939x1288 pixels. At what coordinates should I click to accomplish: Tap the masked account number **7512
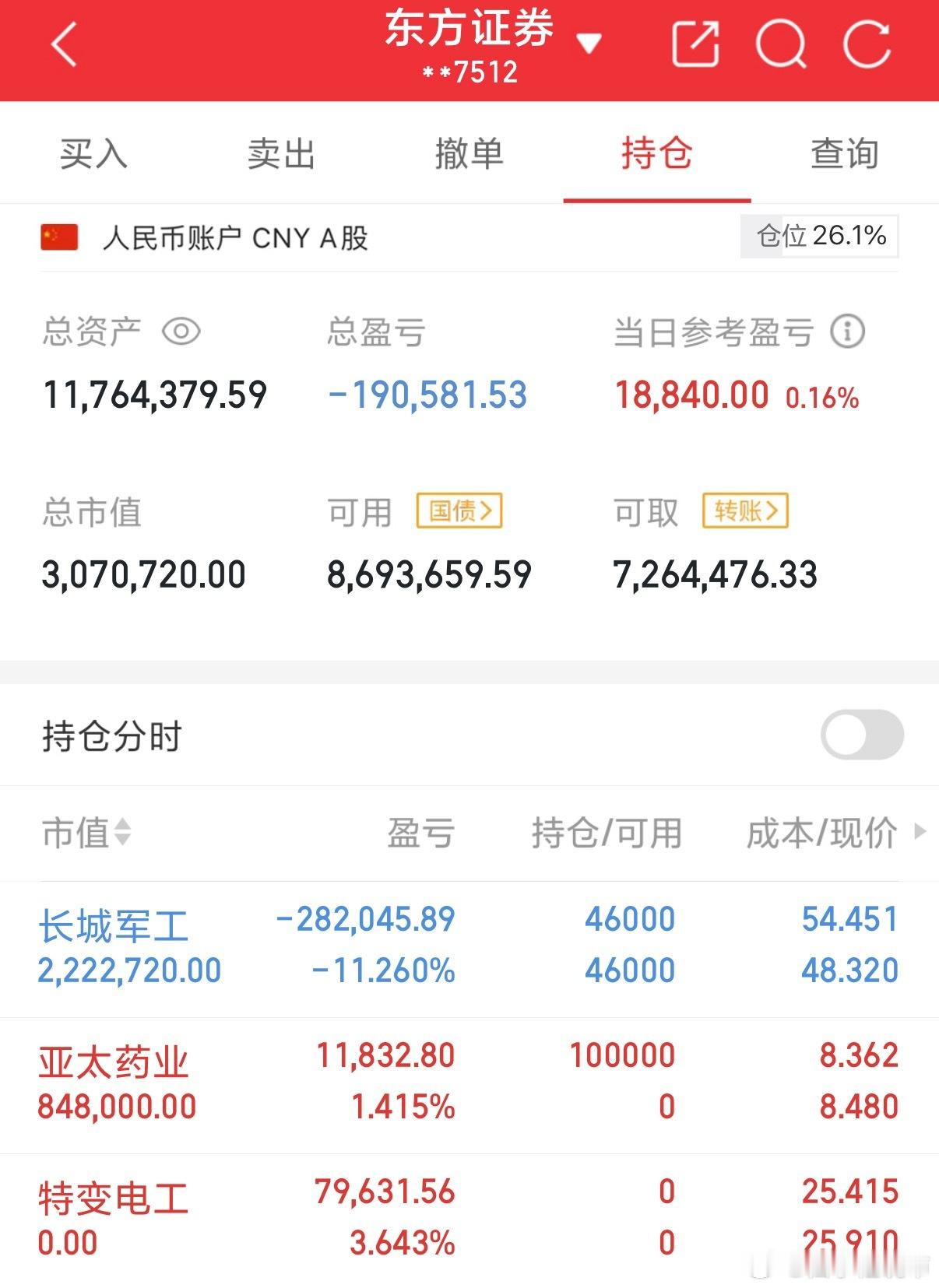(x=469, y=74)
